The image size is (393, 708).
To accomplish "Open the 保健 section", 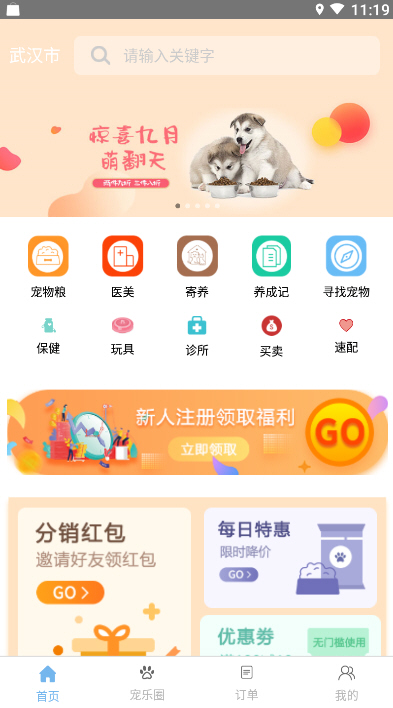I will [x=48, y=336].
